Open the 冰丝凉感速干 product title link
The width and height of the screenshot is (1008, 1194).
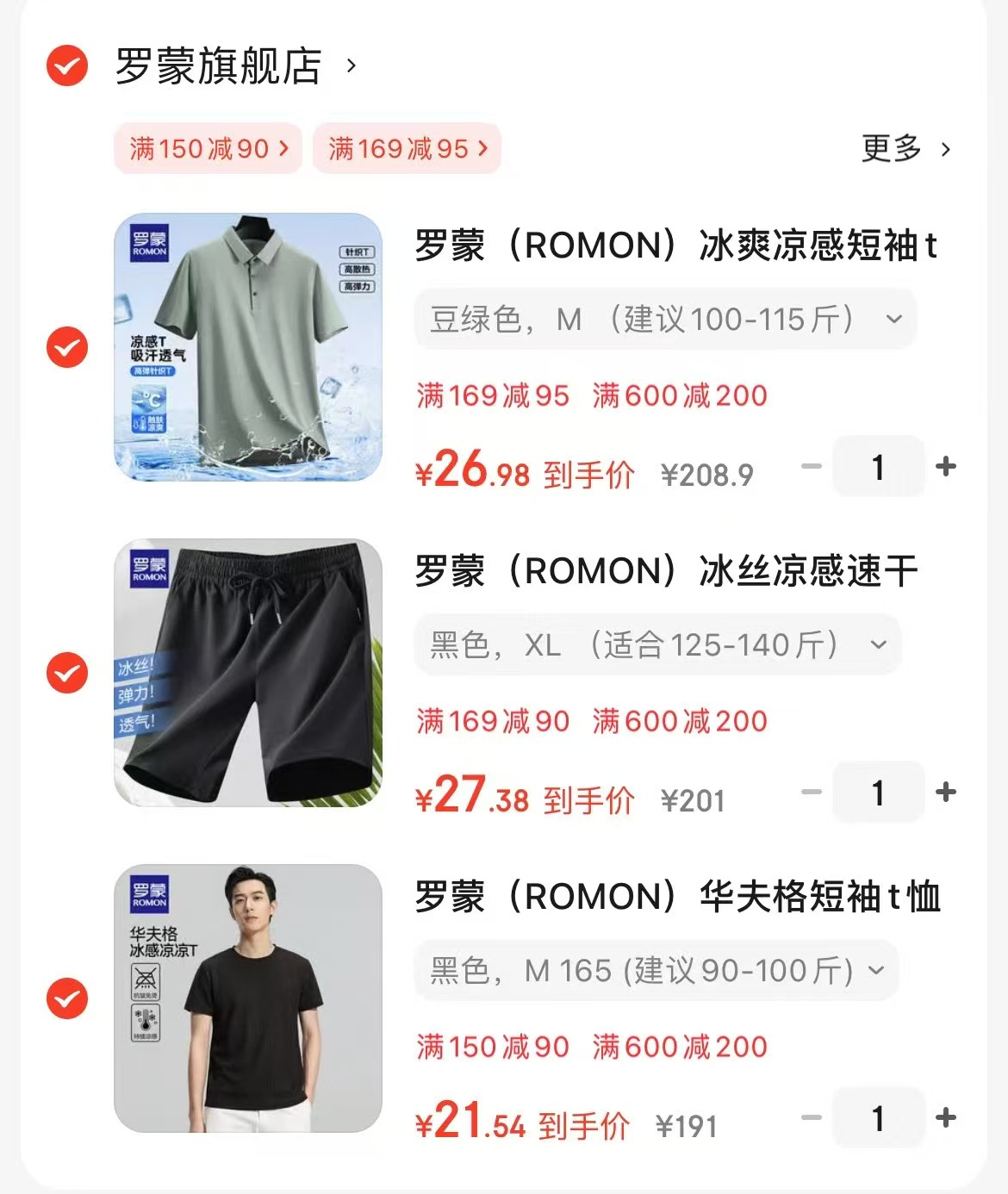coord(663,573)
